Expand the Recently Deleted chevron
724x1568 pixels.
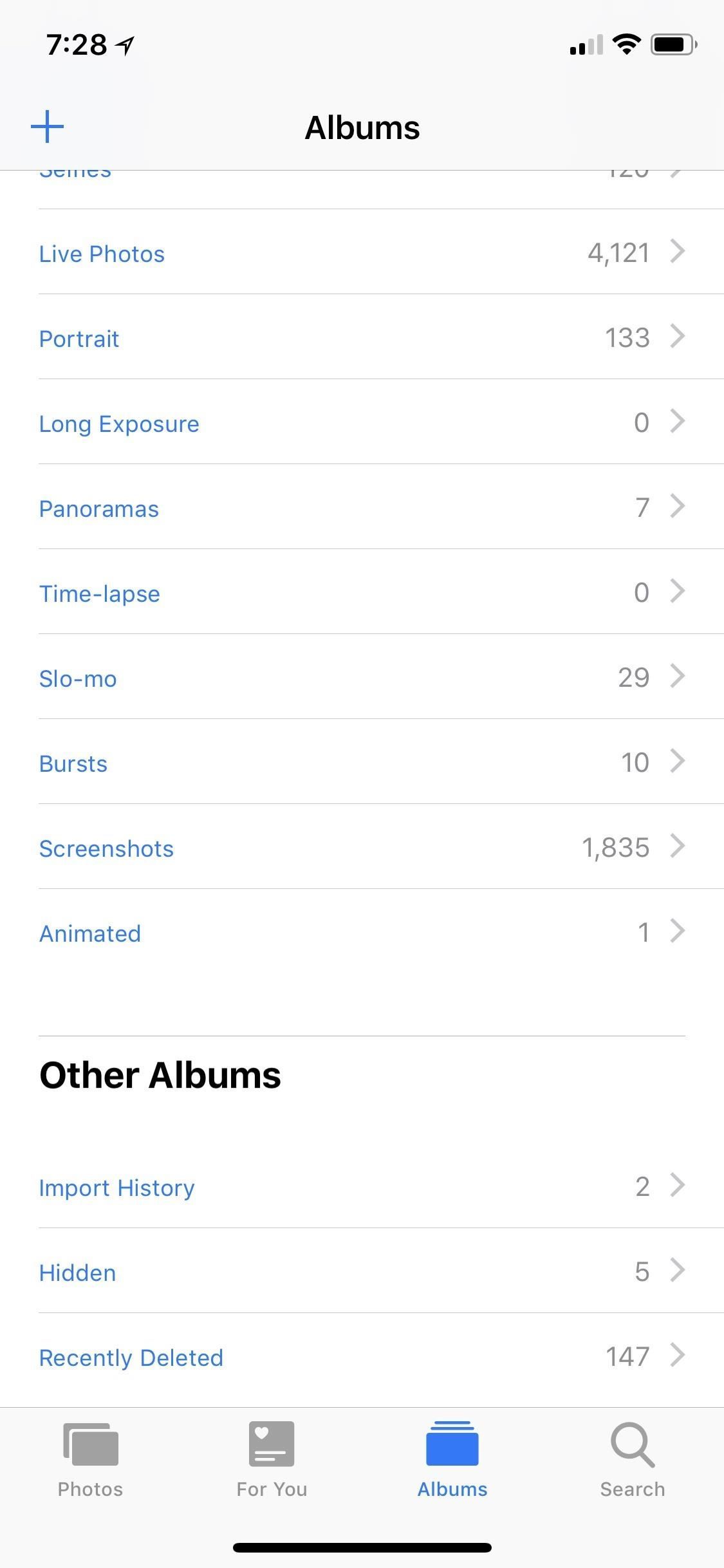click(x=678, y=1356)
